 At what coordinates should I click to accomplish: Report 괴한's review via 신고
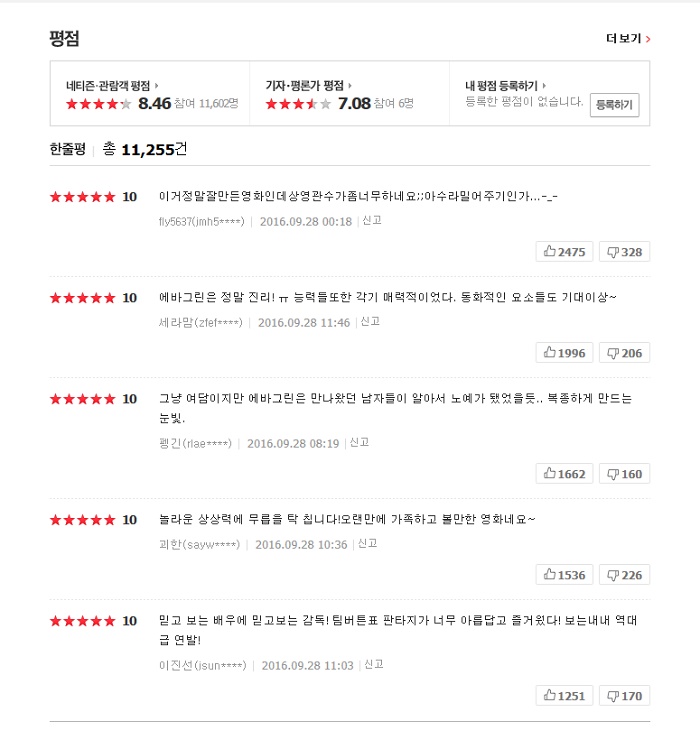tap(367, 544)
